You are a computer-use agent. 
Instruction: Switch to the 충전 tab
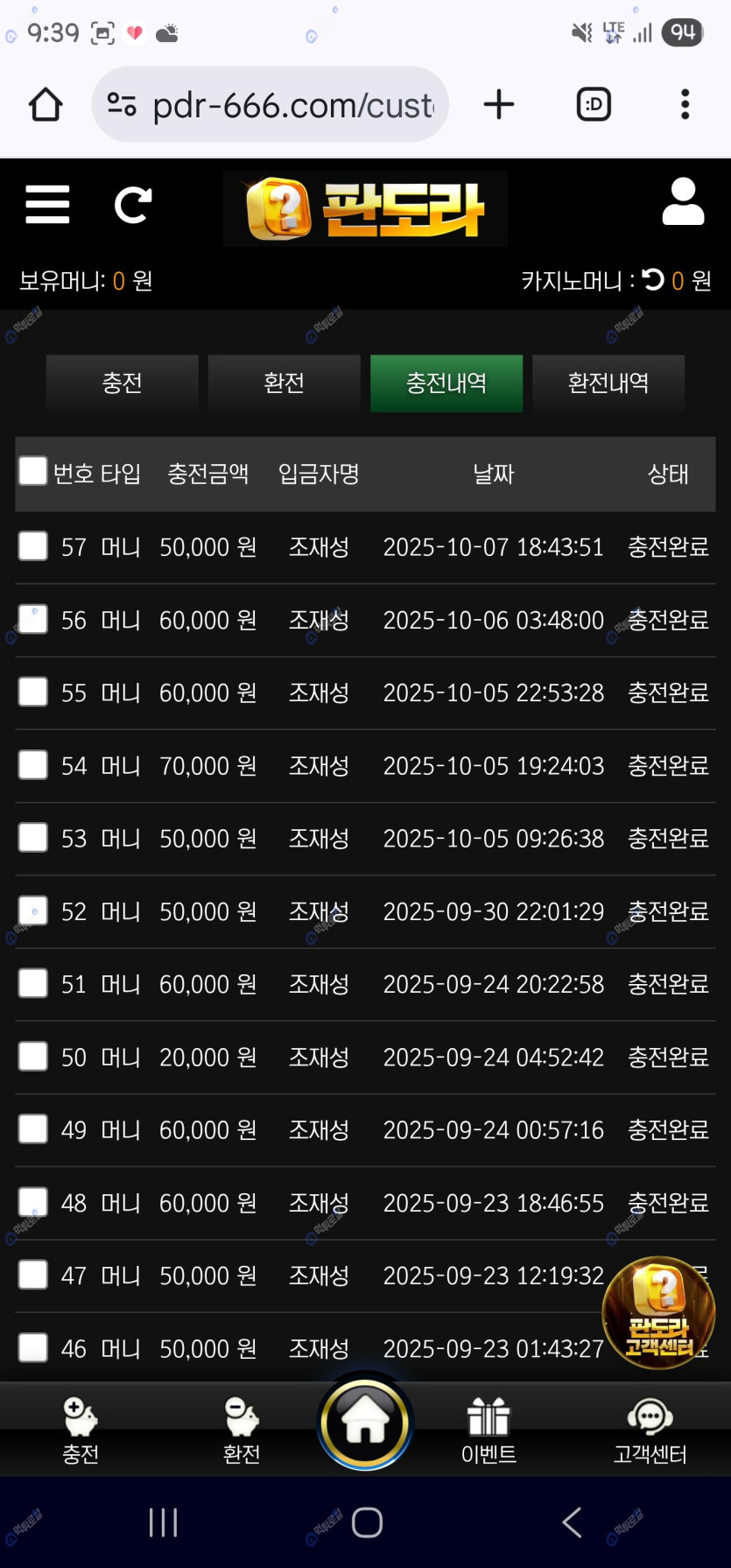122,383
